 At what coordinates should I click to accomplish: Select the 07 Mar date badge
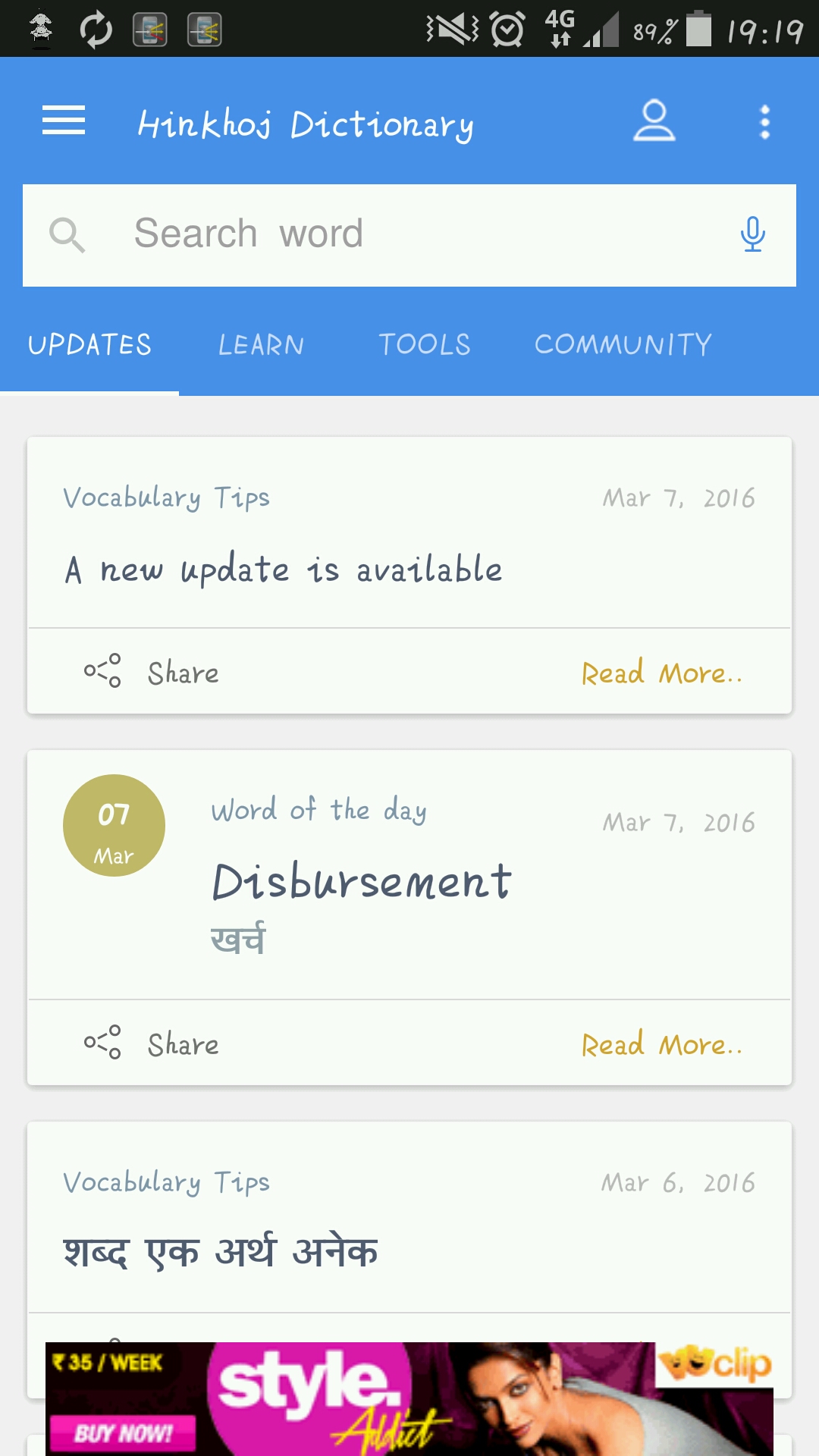pyautogui.click(x=115, y=827)
